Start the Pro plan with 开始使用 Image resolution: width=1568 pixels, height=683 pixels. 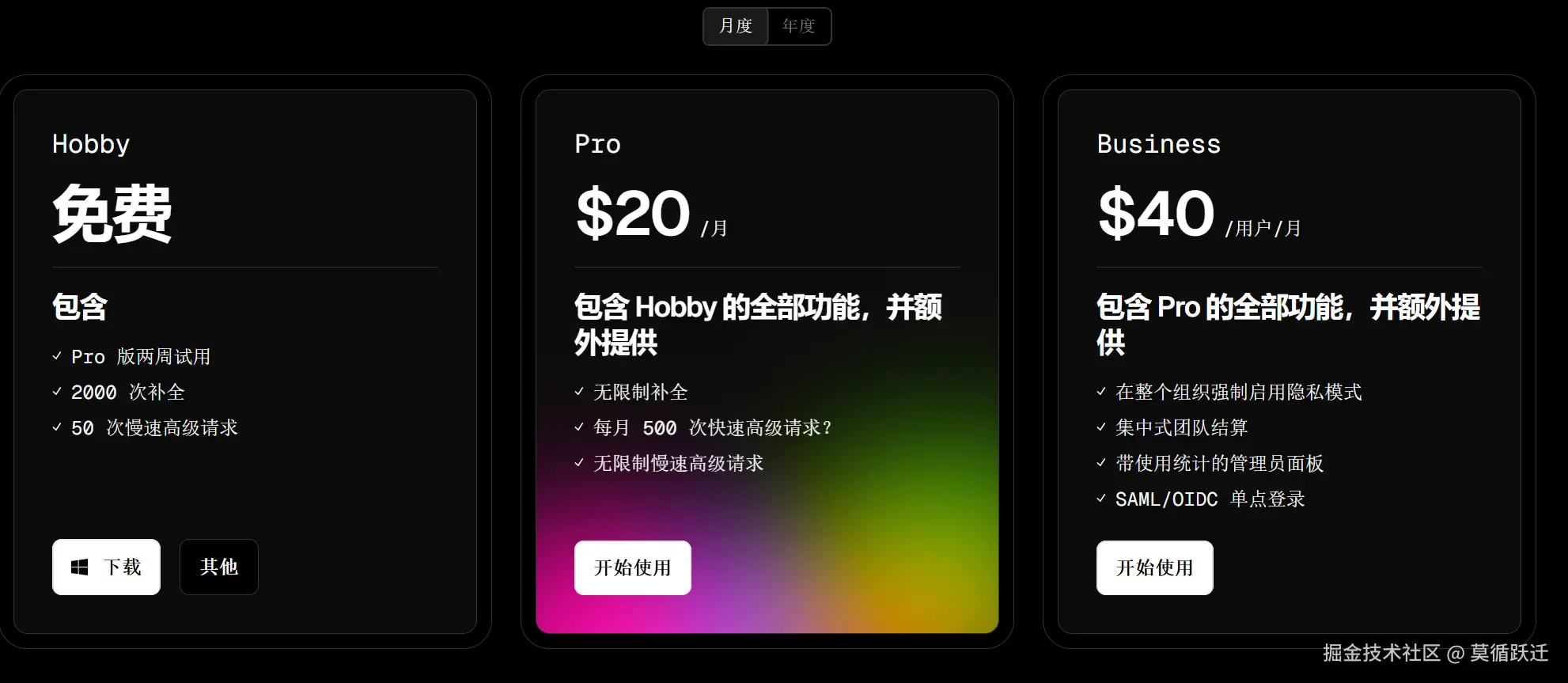coord(632,567)
